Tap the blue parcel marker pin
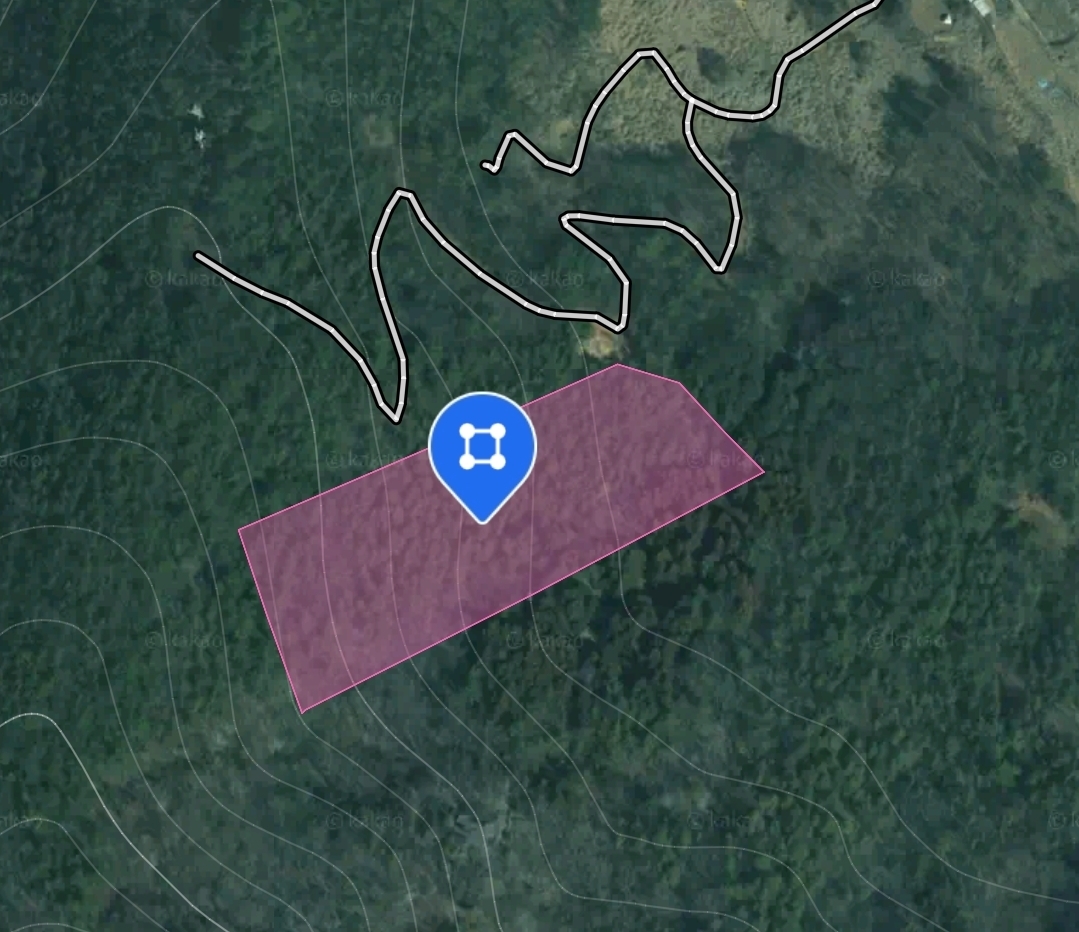 [x=483, y=447]
